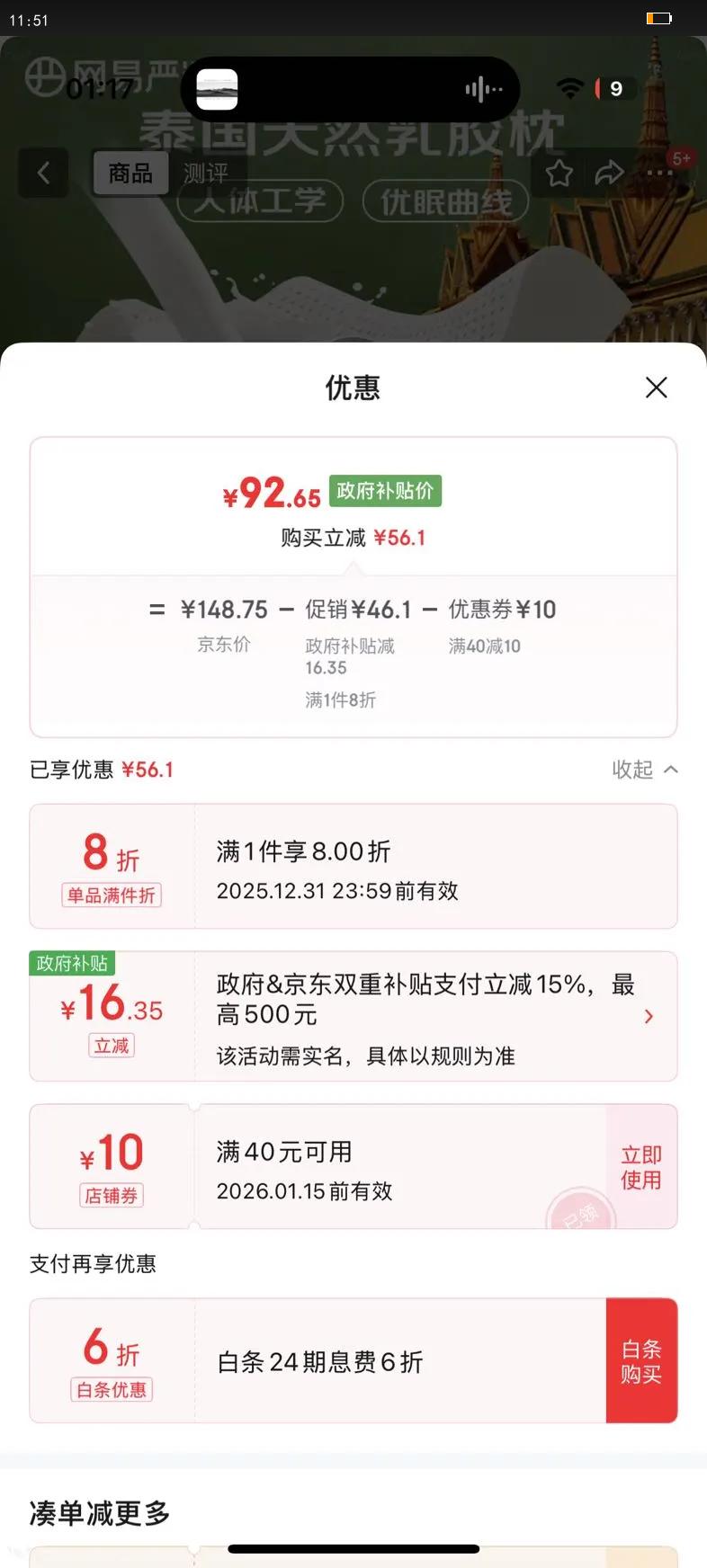
Task: Close the 优惠 discount panel
Action: point(656,388)
